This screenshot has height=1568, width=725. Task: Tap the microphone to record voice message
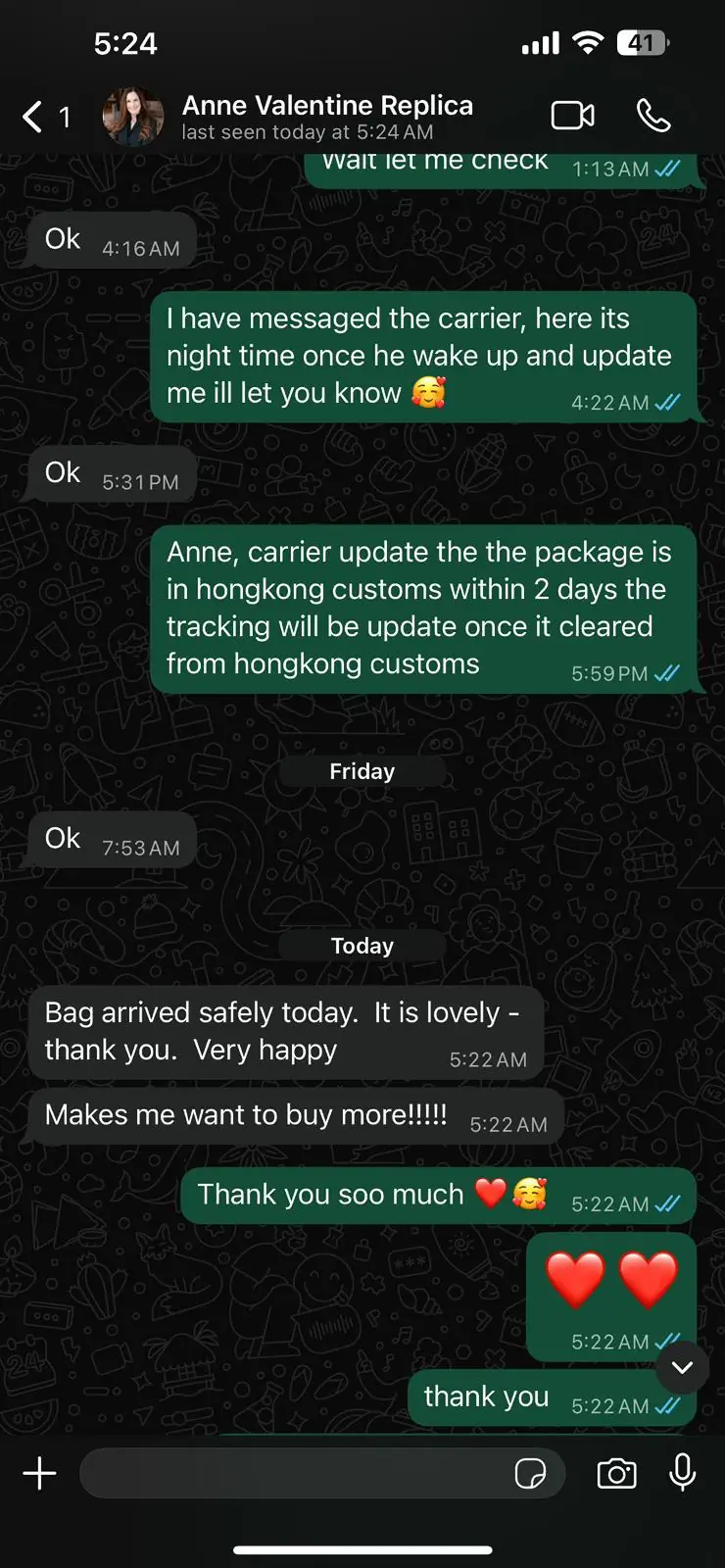tap(683, 1473)
